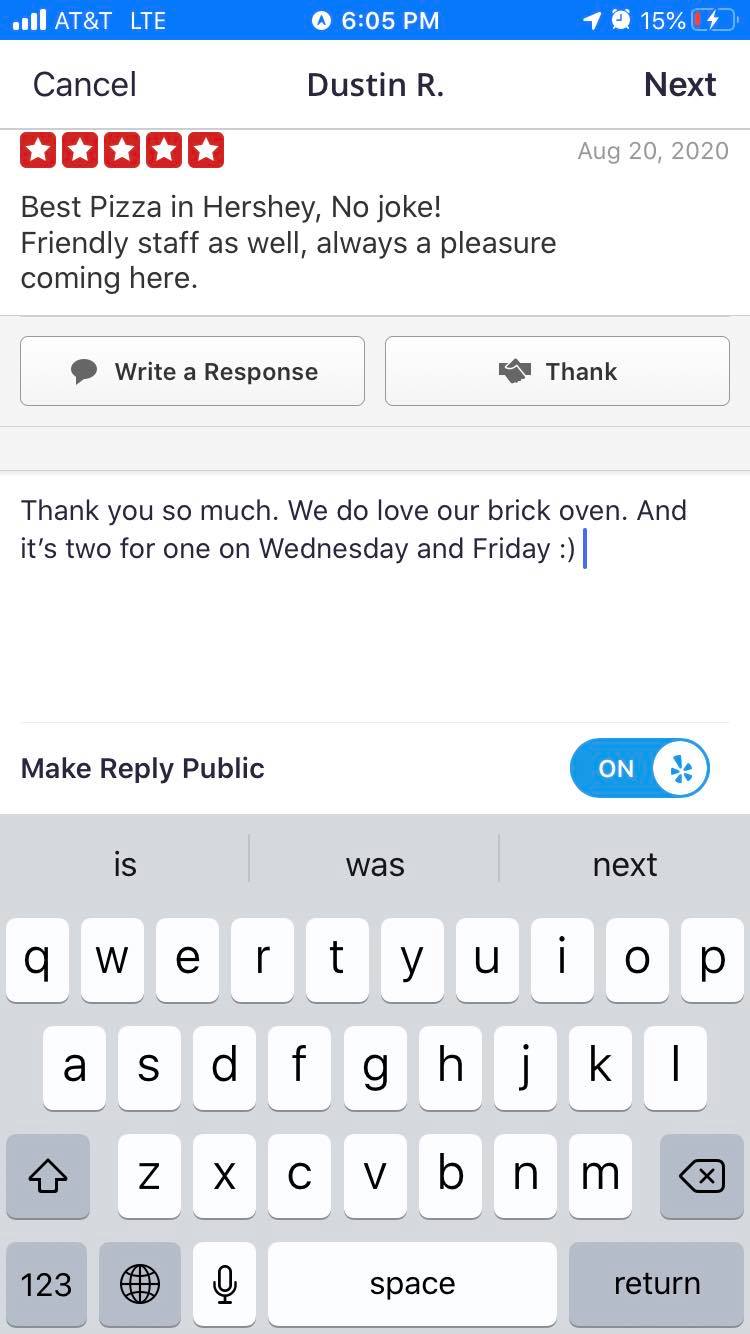This screenshot has width=750, height=1334.
Task: Switch keyboard to 123 numbers
Action: pyautogui.click(x=46, y=1284)
